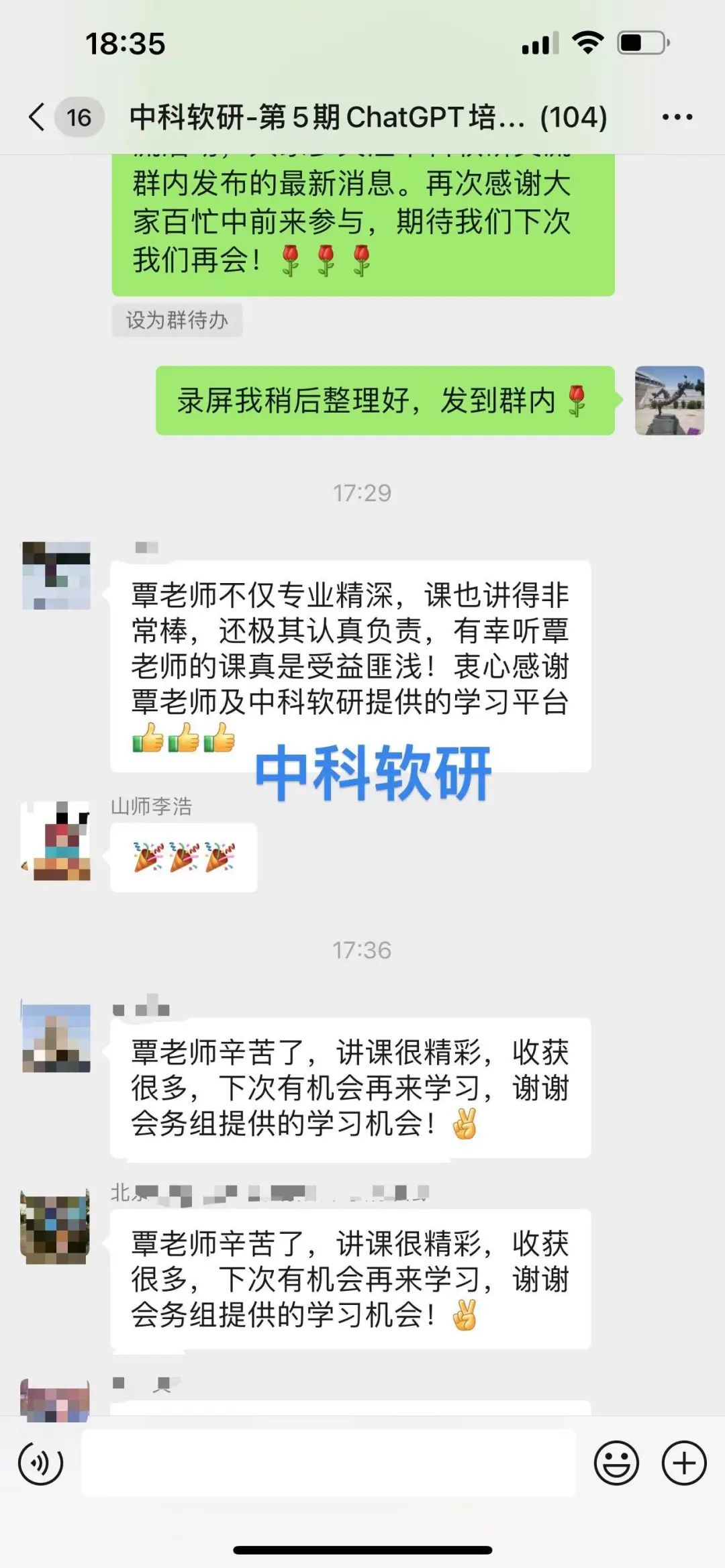Image resolution: width=725 pixels, height=1568 pixels.
Task: Tap the Wi-Fi icon in the status bar
Action: pyautogui.click(x=587, y=42)
